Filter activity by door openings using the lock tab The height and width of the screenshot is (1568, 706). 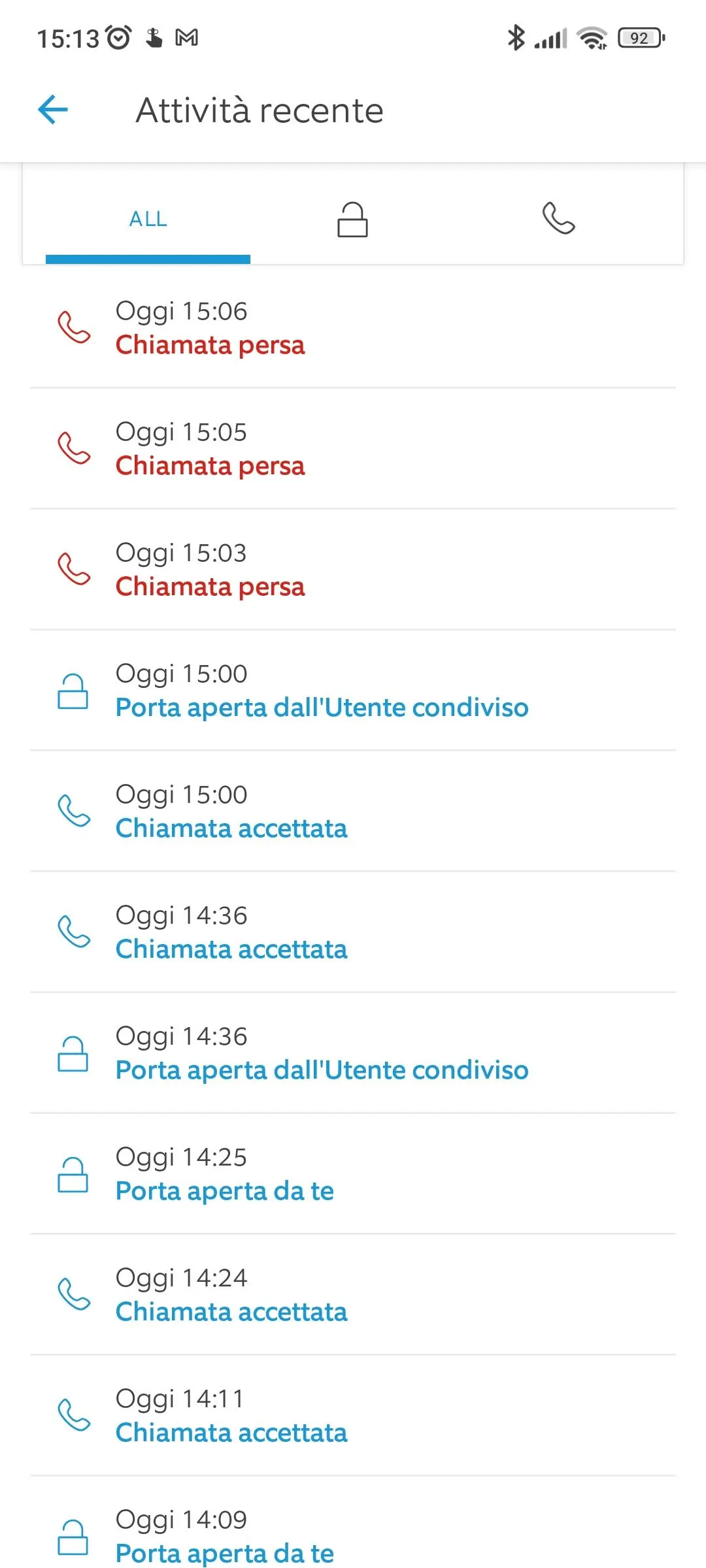click(x=352, y=220)
